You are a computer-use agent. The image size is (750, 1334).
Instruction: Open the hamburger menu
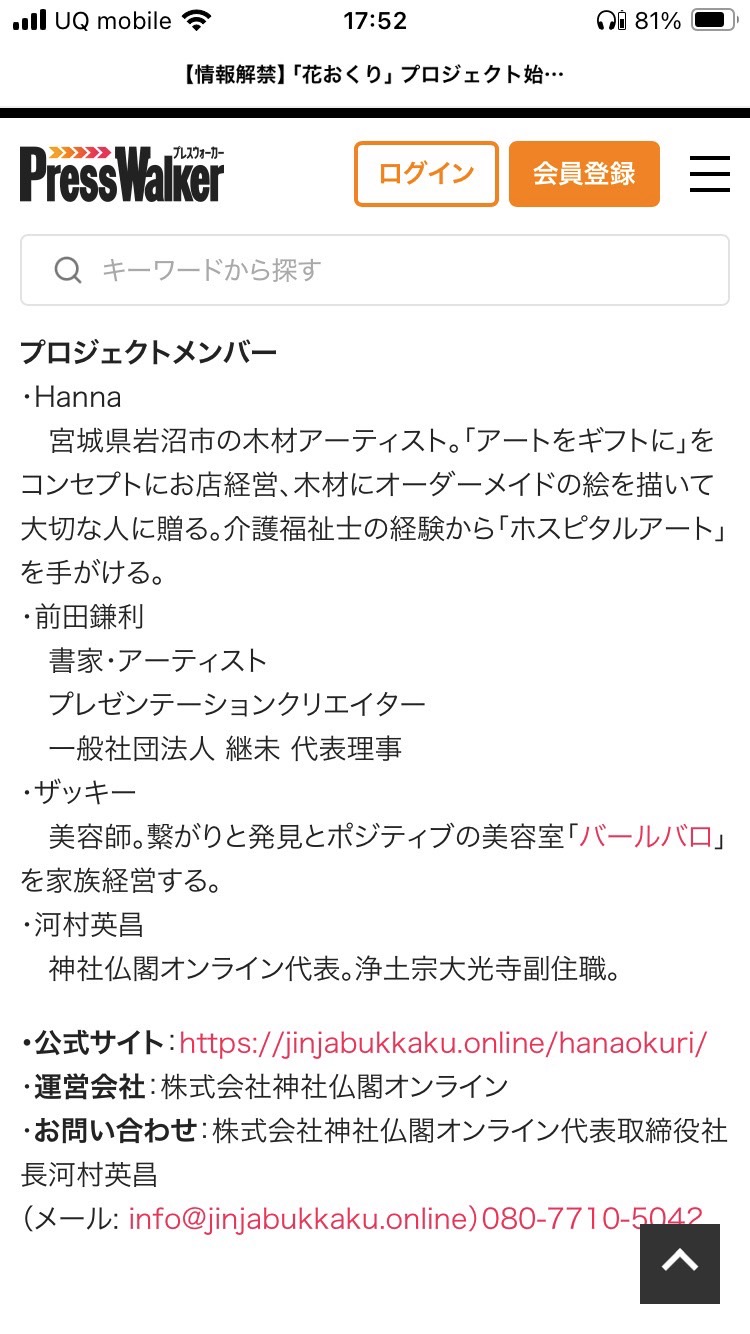pyautogui.click(x=710, y=174)
